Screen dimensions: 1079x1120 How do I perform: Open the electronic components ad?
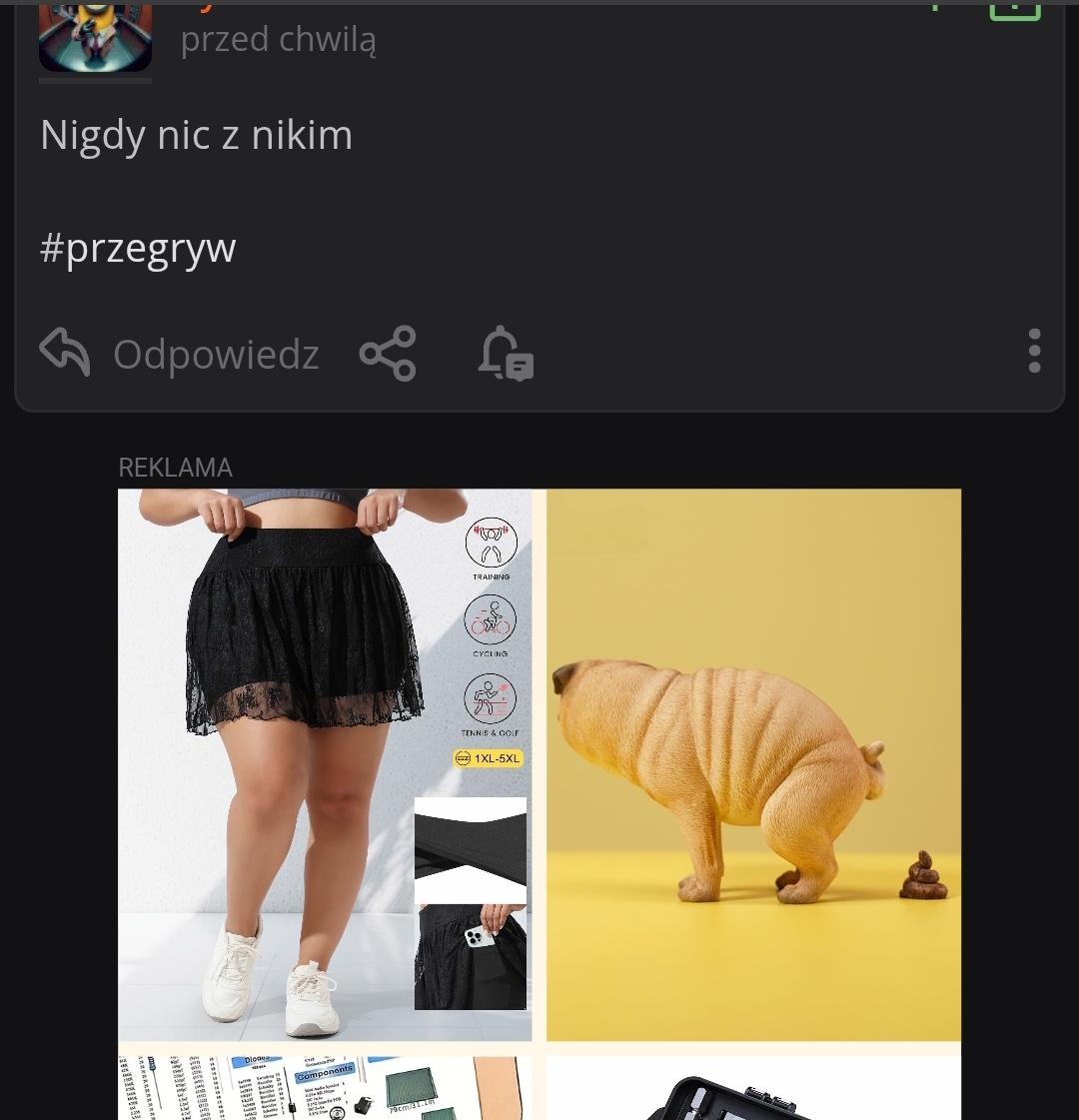pyautogui.click(x=325, y=1088)
